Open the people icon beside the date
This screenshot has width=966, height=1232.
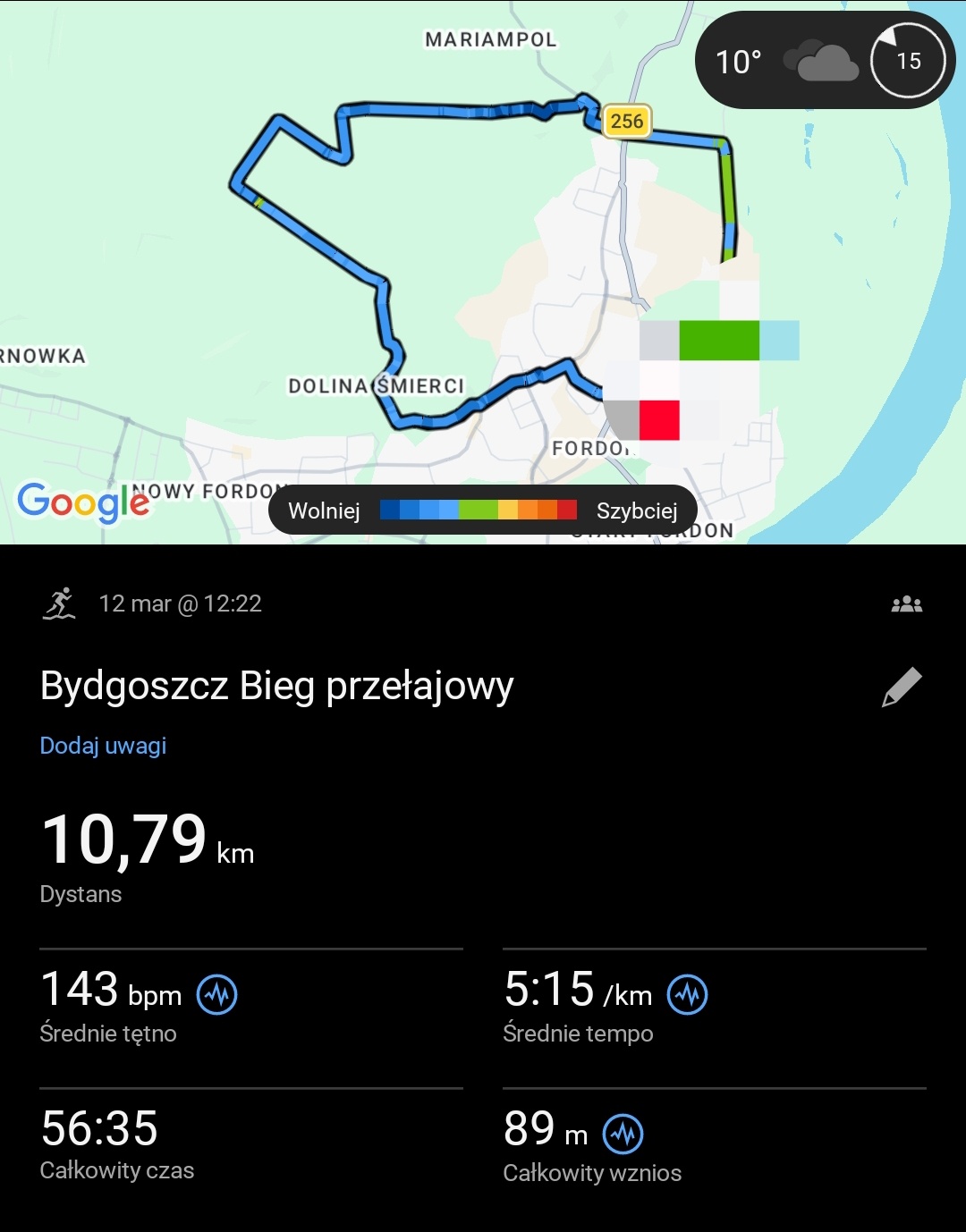tap(906, 604)
